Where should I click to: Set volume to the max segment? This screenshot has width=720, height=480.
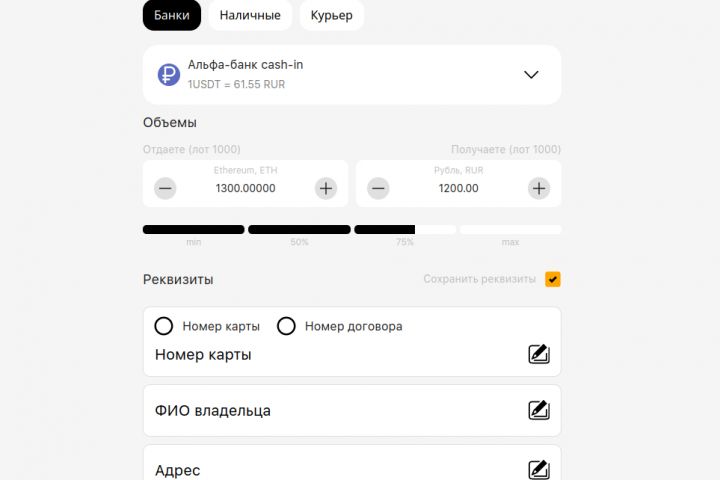click(x=510, y=230)
